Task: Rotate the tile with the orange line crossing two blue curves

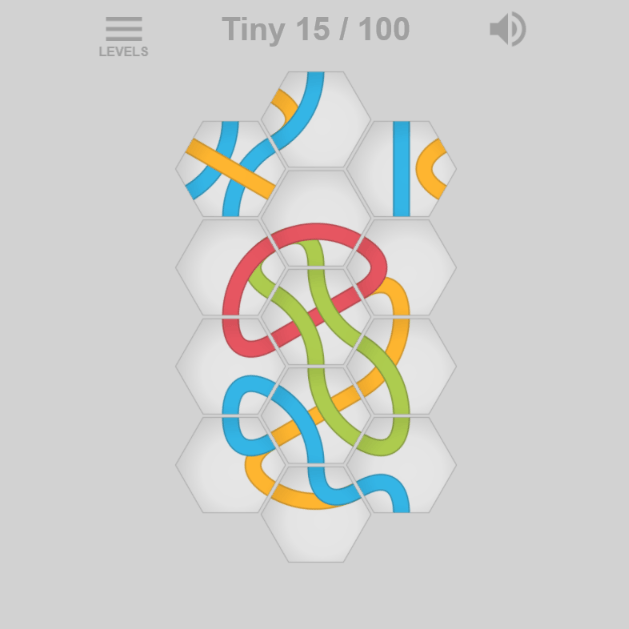Action: pos(227,168)
